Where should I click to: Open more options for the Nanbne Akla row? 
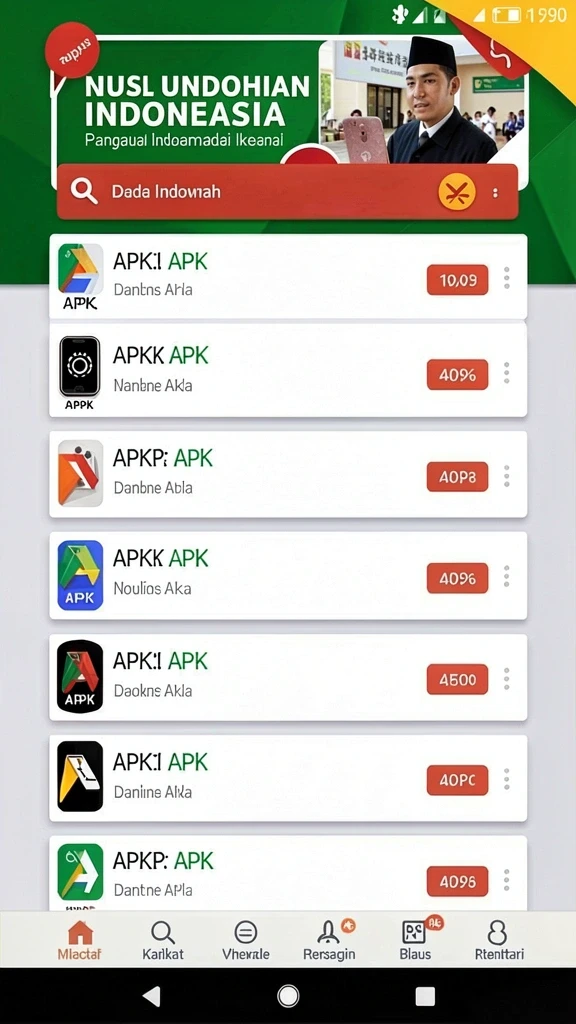507,374
